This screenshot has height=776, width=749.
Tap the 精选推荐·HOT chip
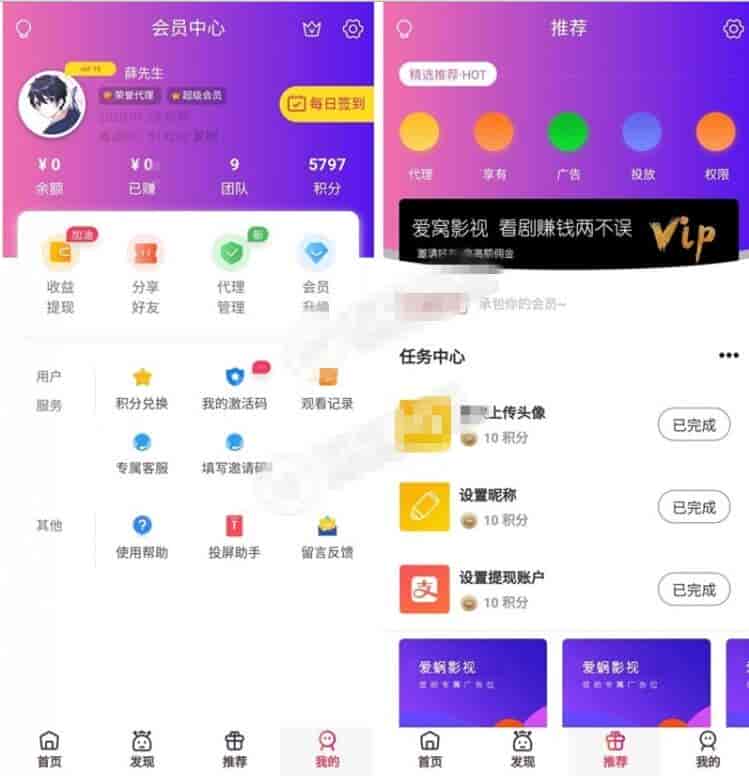447,74
